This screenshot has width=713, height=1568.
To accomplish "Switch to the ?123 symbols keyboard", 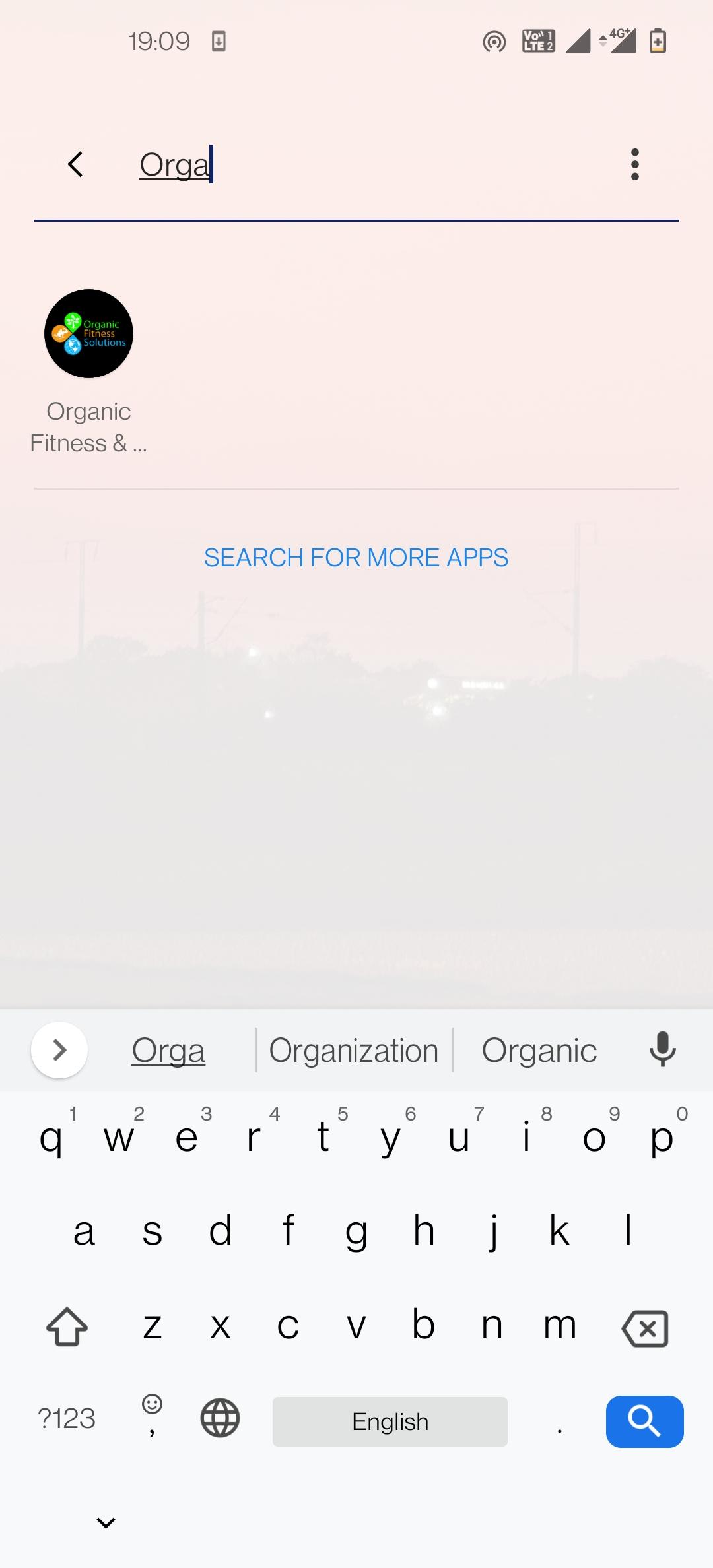I will pos(67,1418).
